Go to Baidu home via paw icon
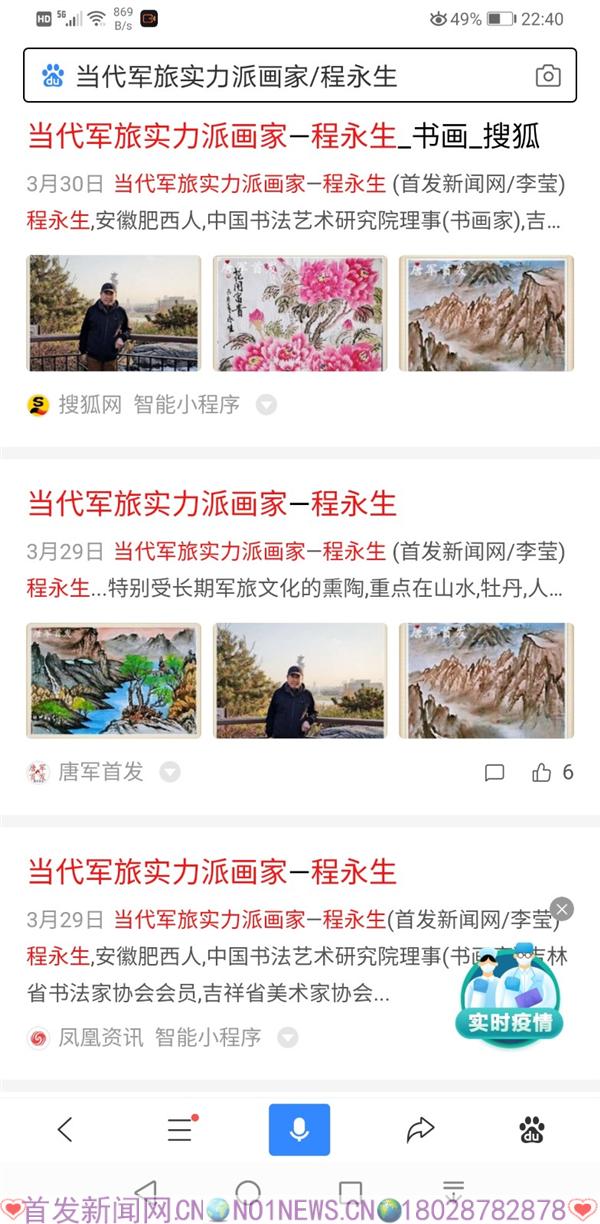 532,1130
